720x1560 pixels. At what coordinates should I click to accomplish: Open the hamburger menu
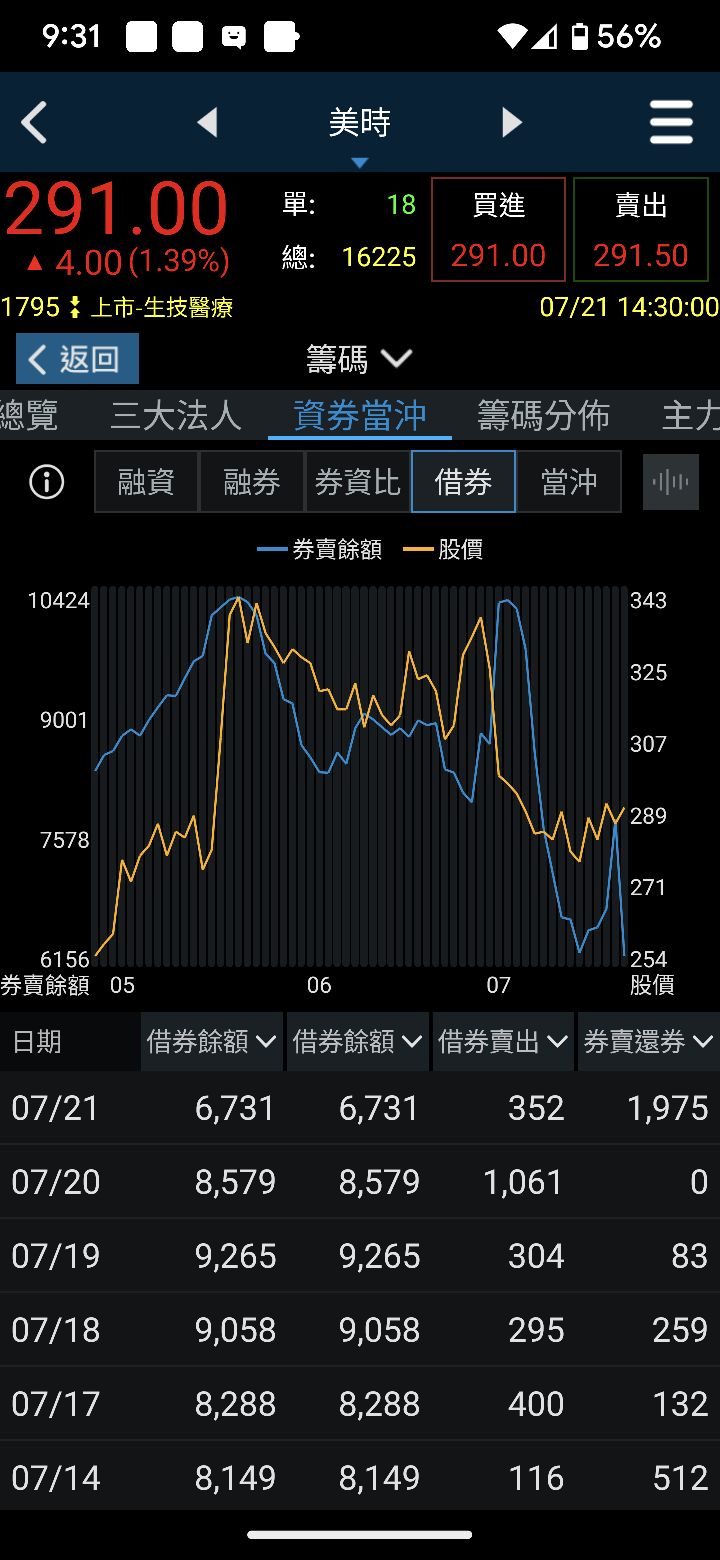(671, 123)
